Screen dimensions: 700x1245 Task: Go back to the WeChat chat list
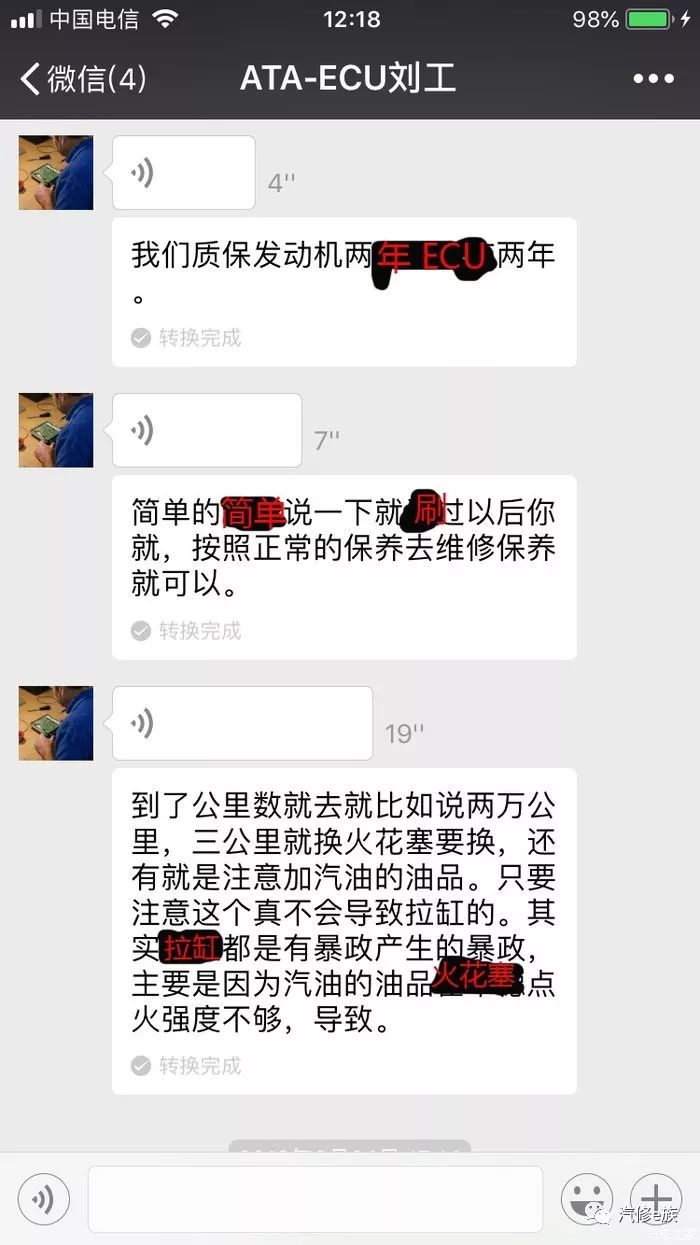click(82, 79)
